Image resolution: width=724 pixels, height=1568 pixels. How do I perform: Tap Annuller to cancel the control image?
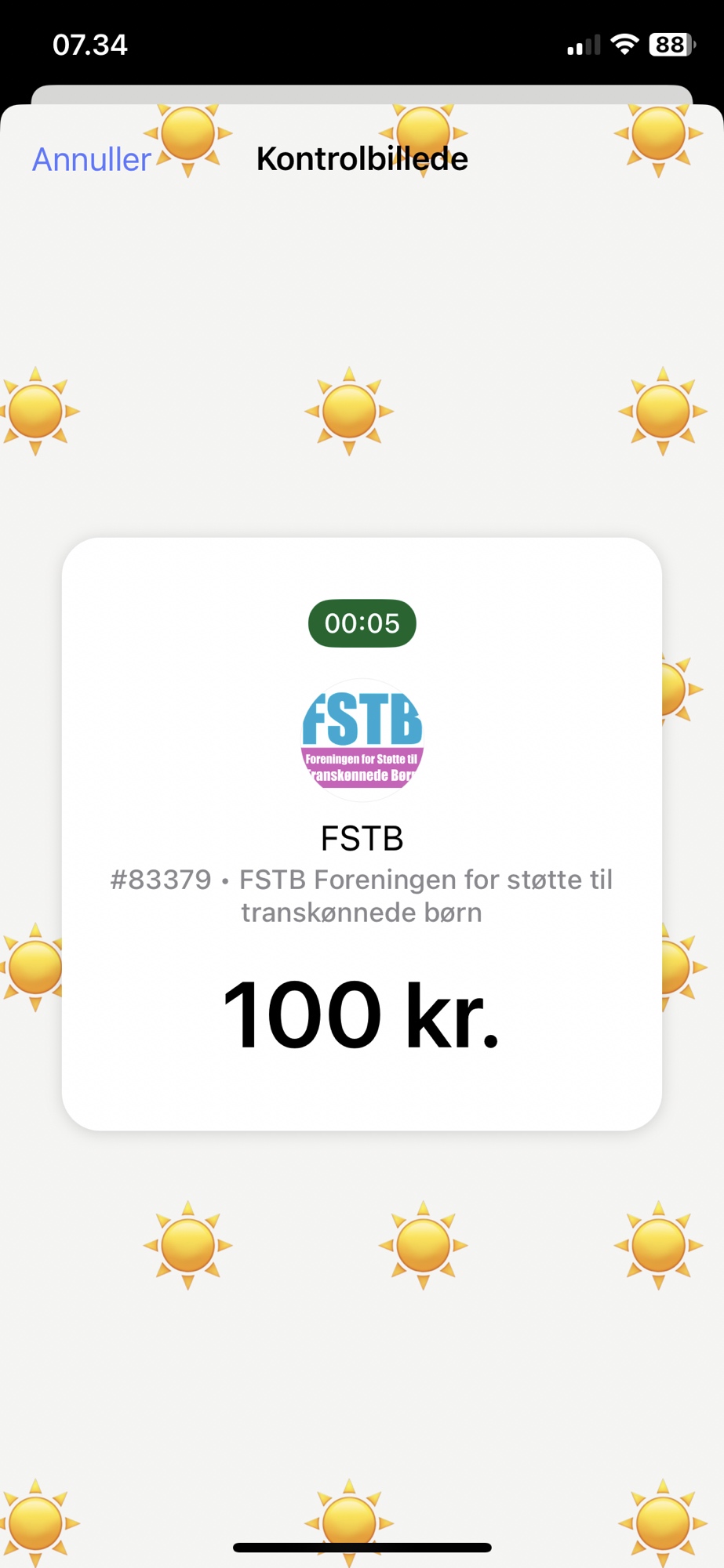(x=91, y=159)
